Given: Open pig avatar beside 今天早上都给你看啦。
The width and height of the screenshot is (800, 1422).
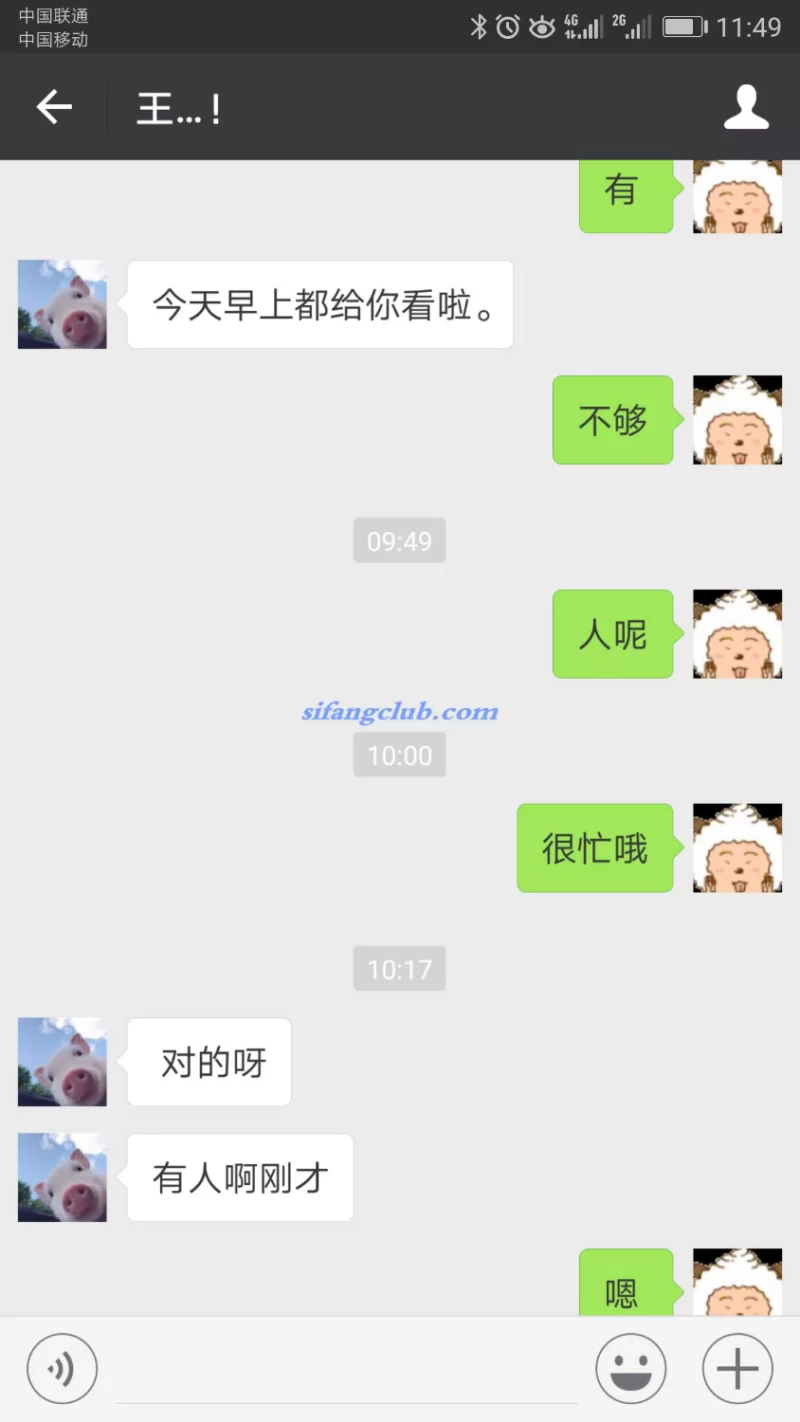Looking at the screenshot, I should pos(62,304).
